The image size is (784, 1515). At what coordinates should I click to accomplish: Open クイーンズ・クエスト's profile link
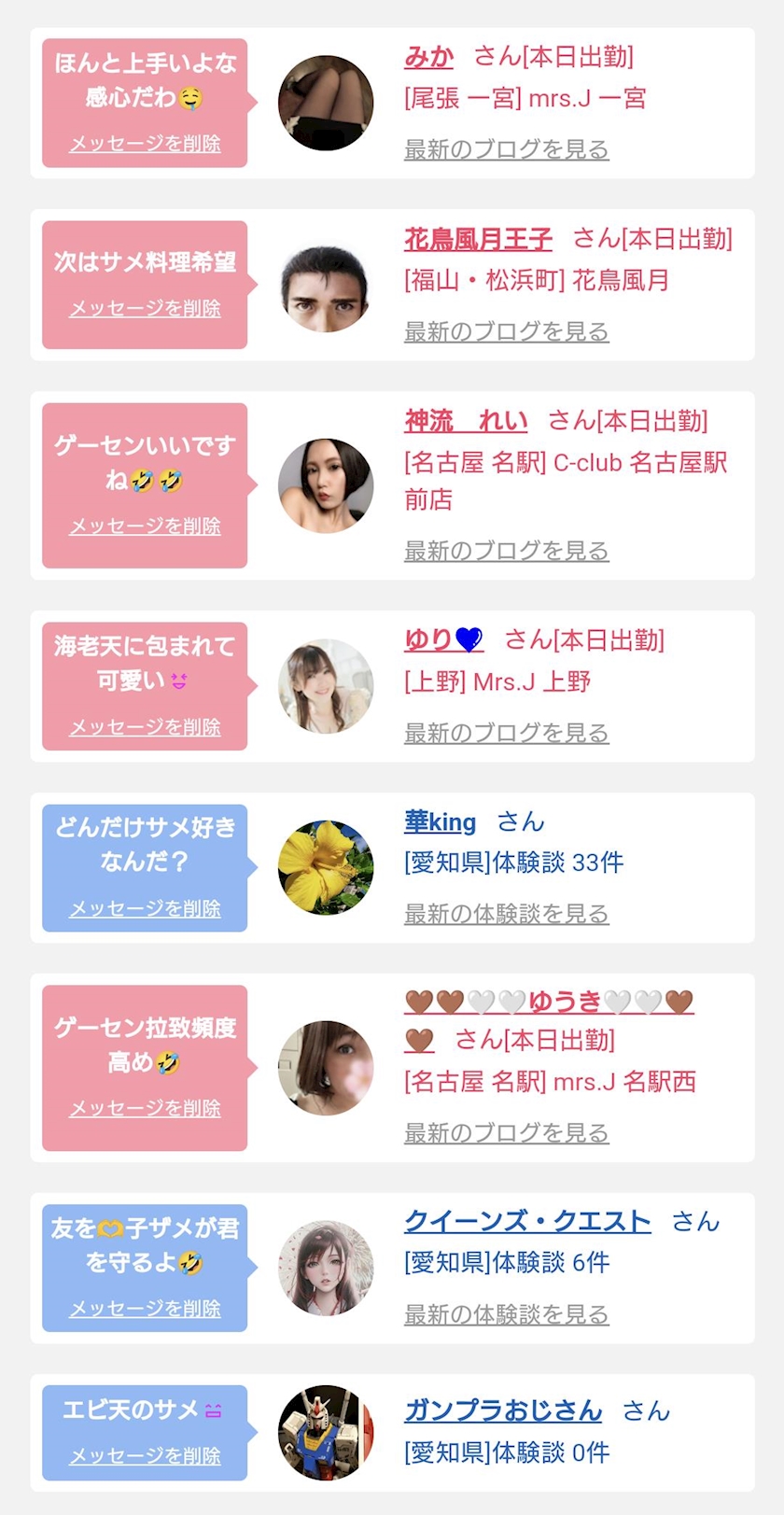tap(527, 1221)
